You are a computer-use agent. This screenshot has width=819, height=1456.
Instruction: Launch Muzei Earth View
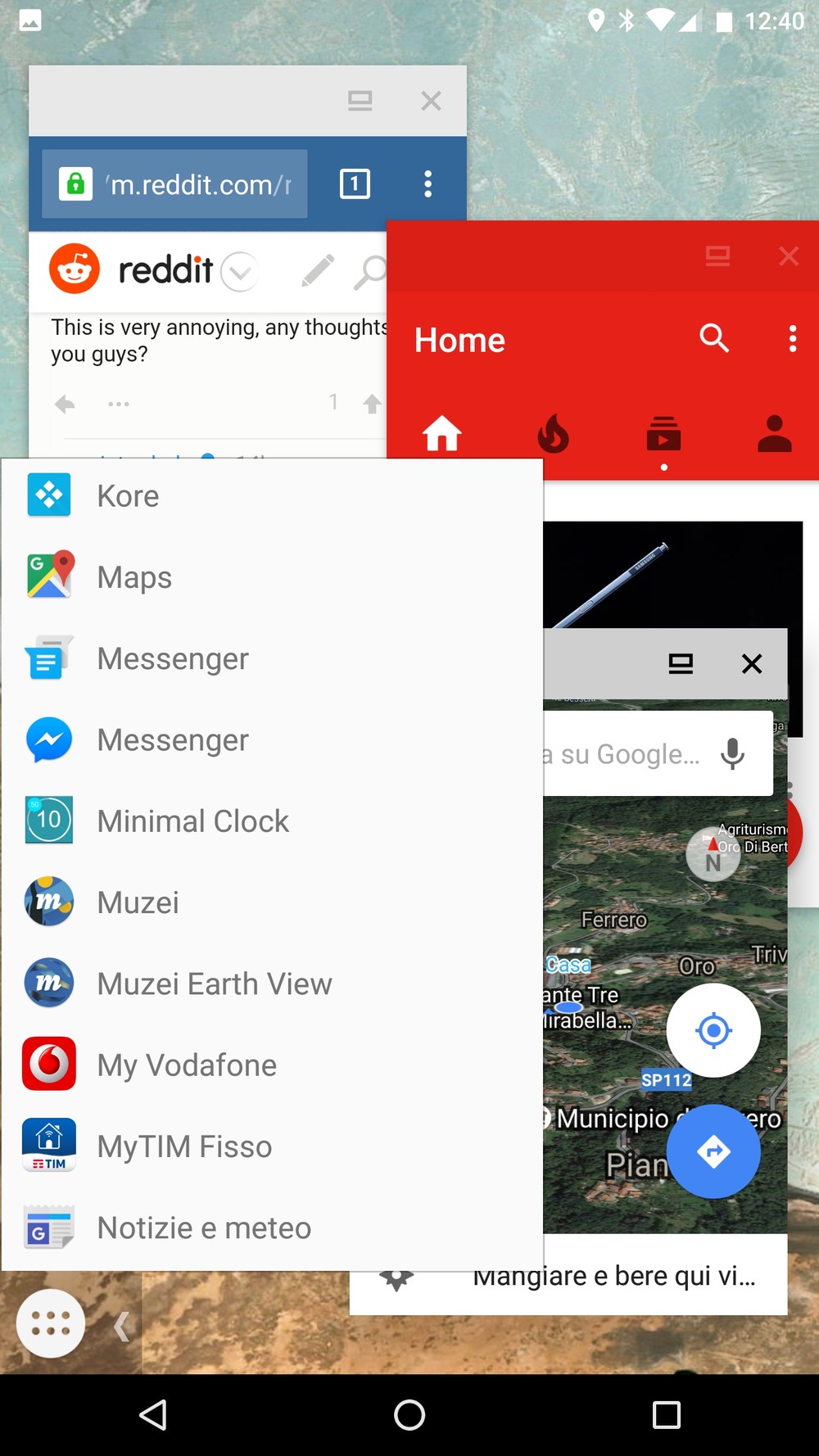tap(214, 983)
